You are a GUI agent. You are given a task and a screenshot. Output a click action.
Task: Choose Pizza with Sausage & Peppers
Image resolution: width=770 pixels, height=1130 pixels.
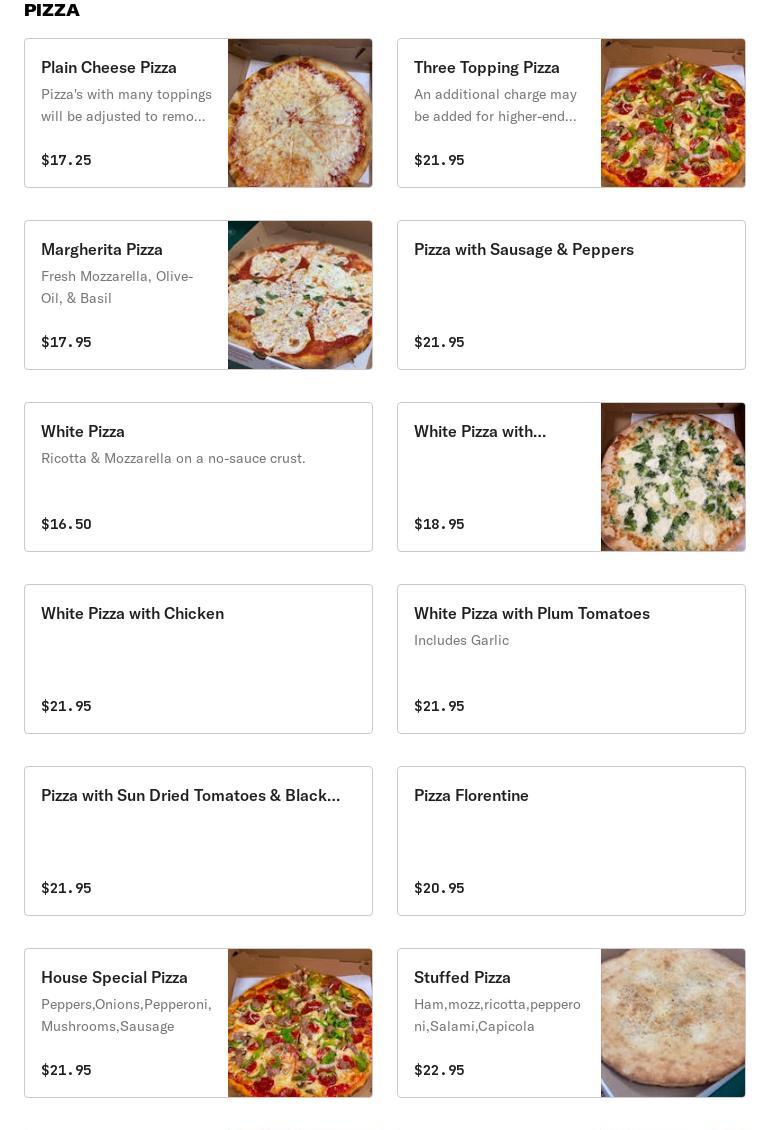pyautogui.click(x=571, y=295)
